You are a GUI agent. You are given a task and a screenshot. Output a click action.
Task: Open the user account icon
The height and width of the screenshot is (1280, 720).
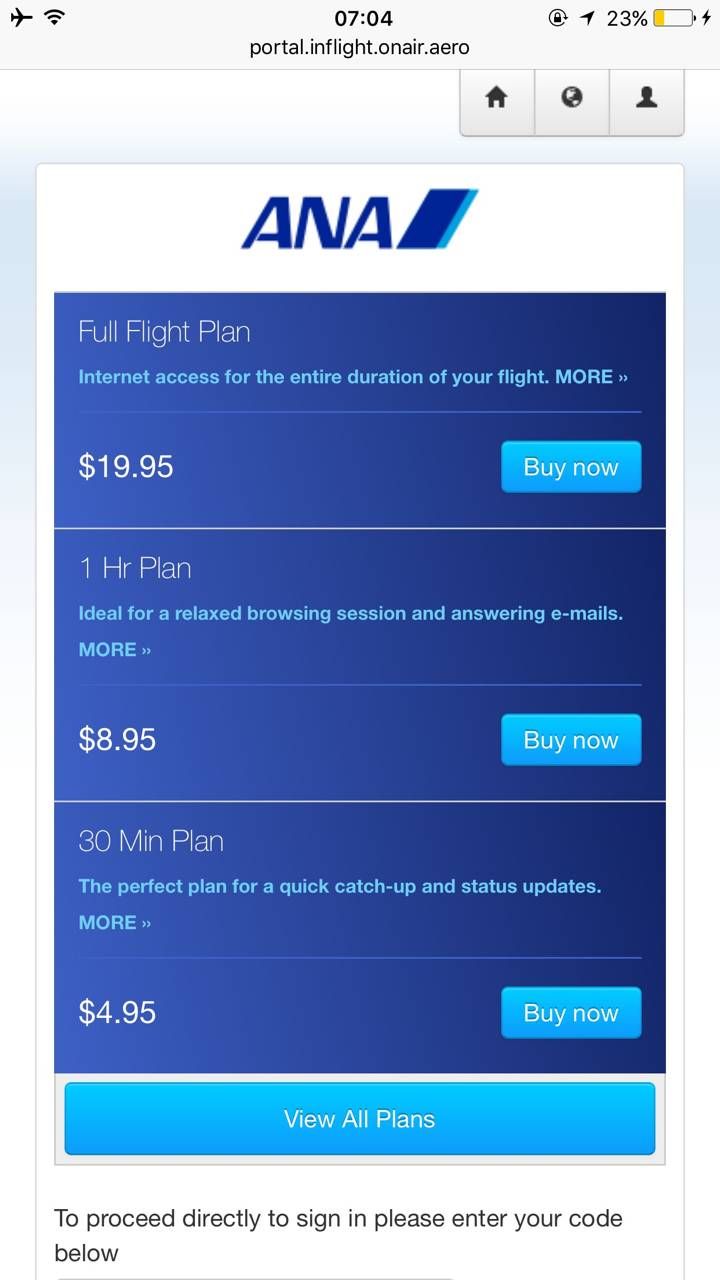coord(647,99)
